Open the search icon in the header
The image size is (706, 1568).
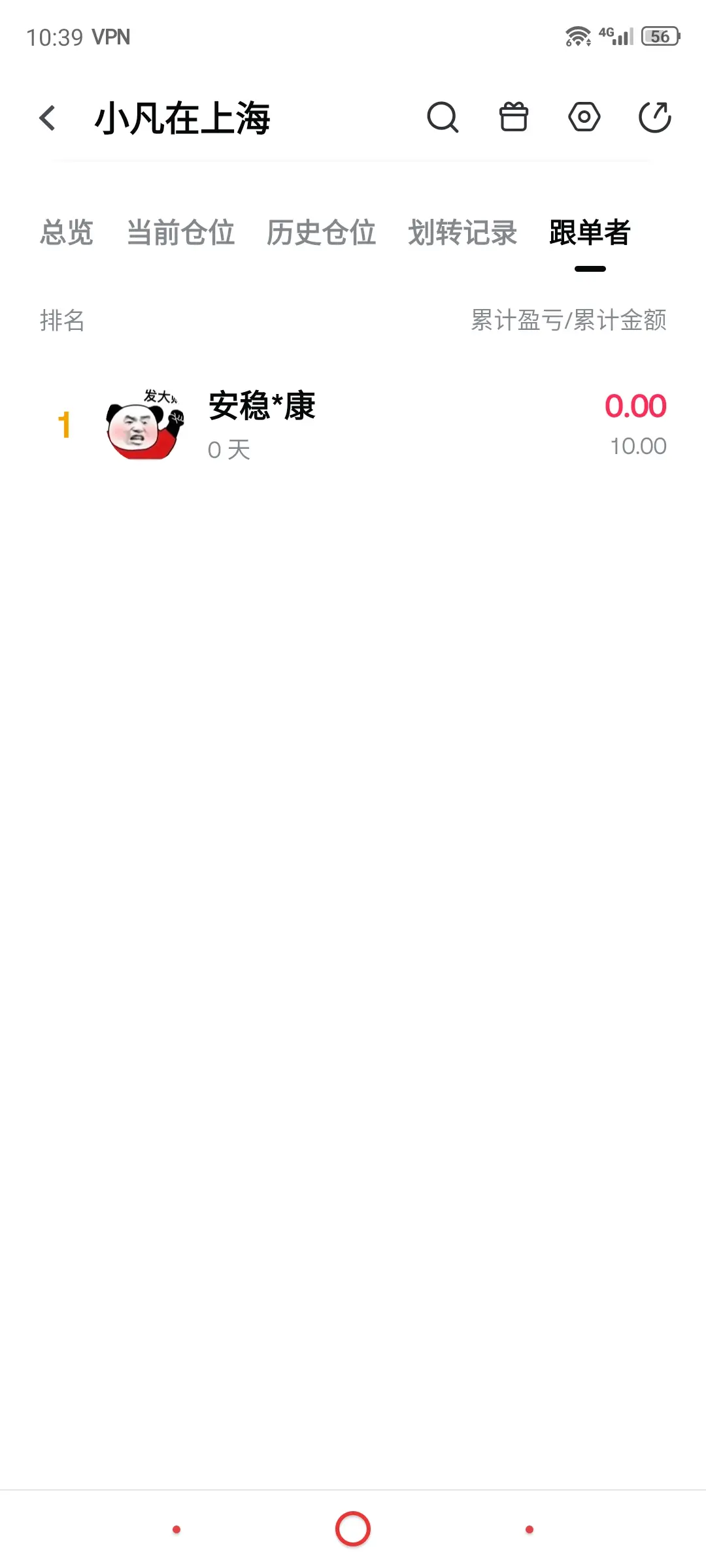click(443, 118)
